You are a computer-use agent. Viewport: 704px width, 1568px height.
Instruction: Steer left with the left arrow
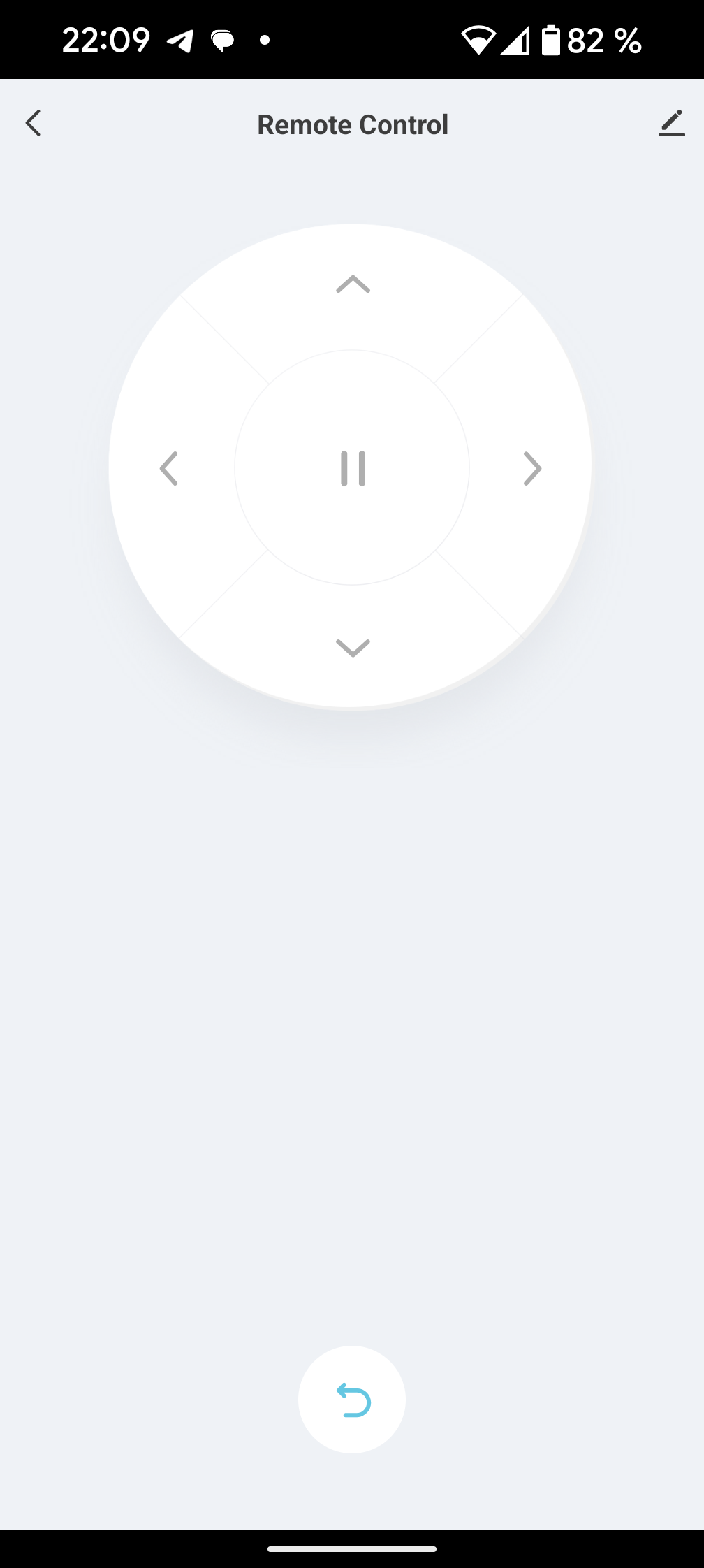coord(169,468)
